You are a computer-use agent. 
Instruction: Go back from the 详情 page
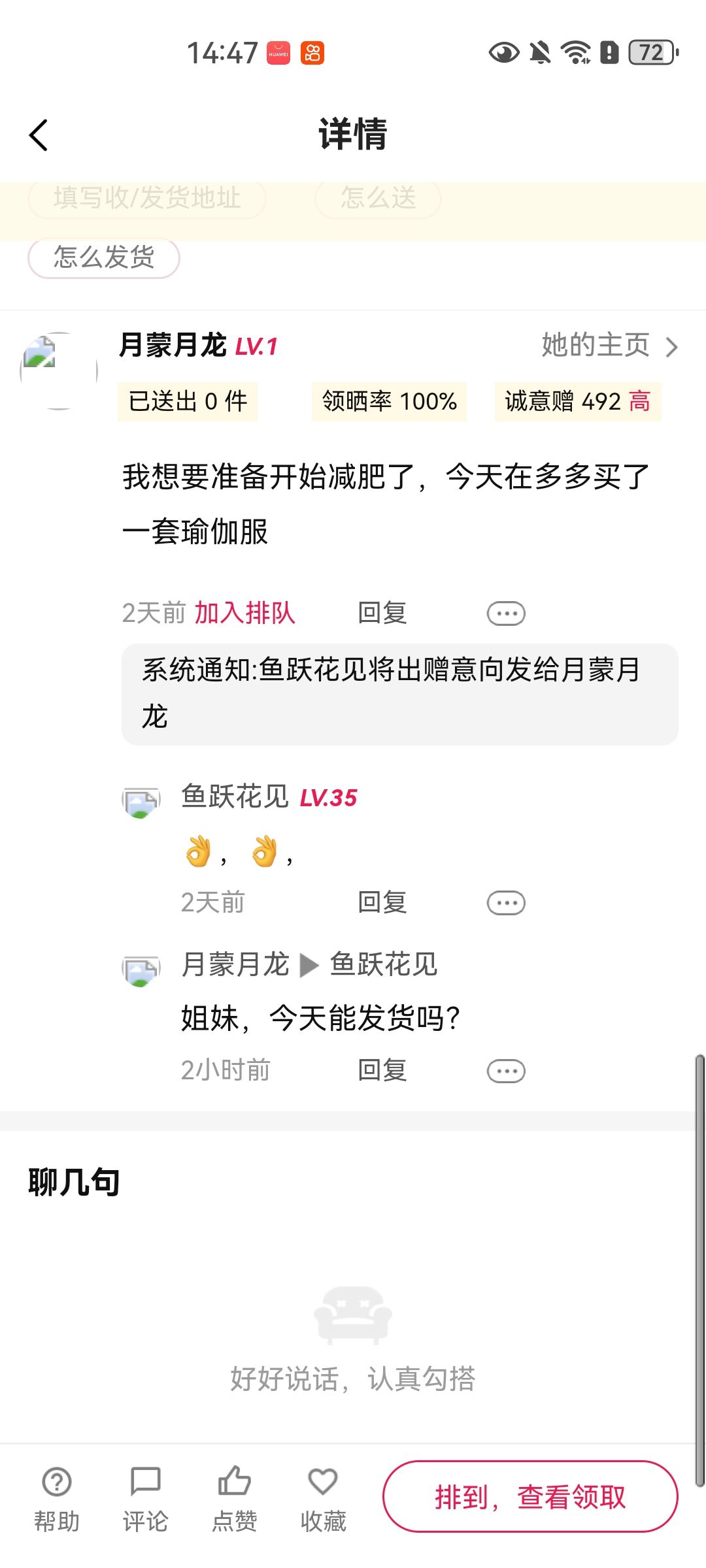[39, 135]
